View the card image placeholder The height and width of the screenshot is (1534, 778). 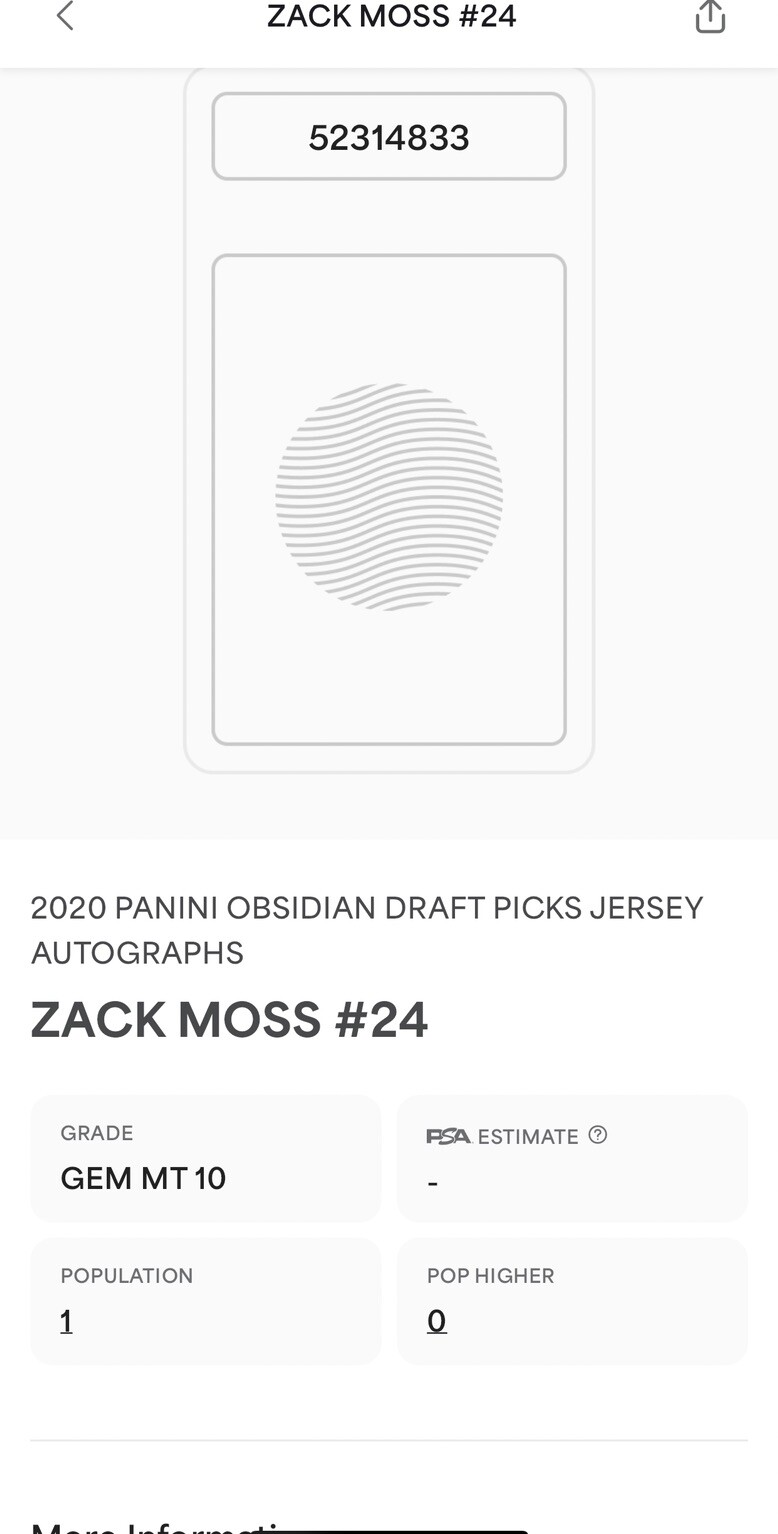pyautogui.click(x=389, y=498)
